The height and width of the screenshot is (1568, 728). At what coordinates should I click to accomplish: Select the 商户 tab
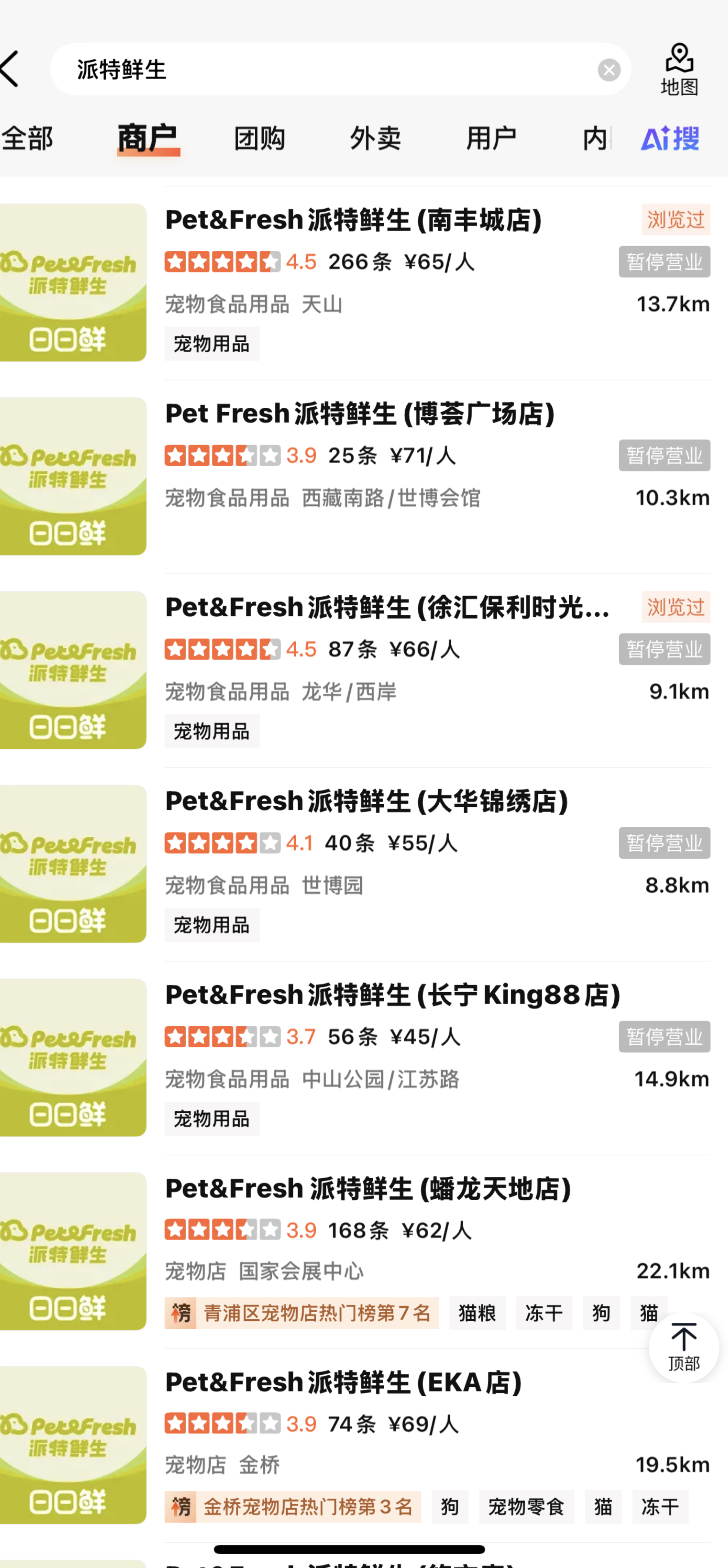pos(148,138)
